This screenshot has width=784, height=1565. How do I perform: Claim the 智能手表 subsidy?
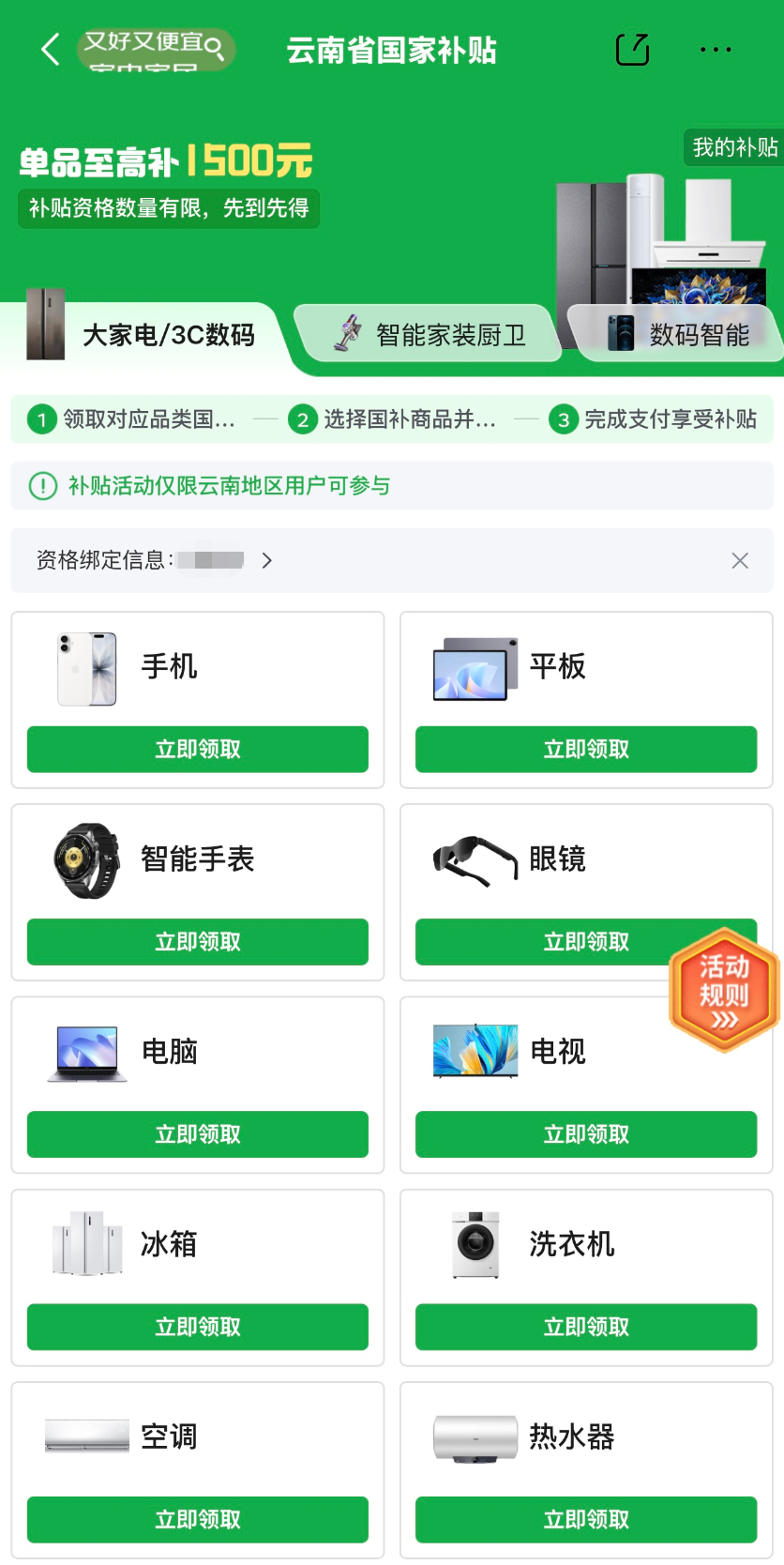[198, 941]
